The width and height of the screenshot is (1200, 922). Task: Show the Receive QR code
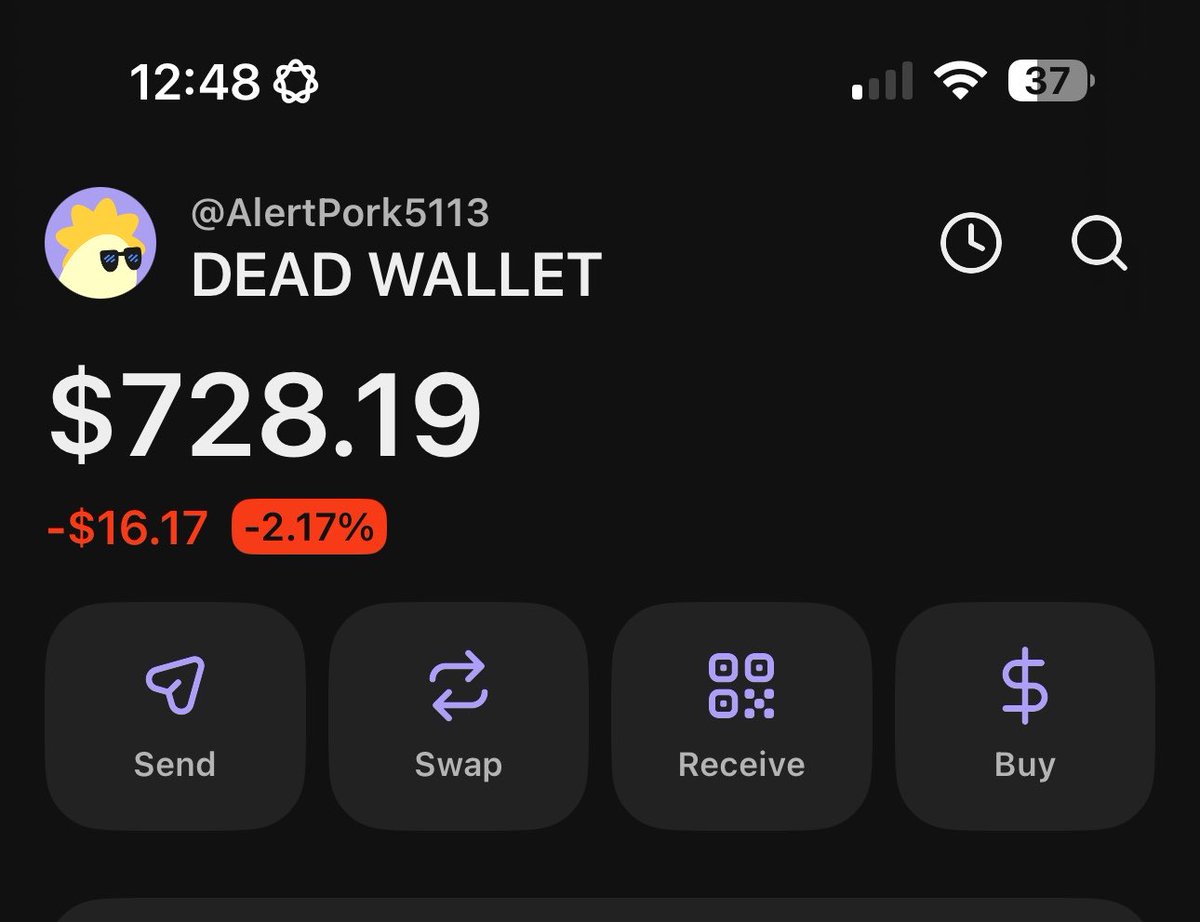point(741,714)
